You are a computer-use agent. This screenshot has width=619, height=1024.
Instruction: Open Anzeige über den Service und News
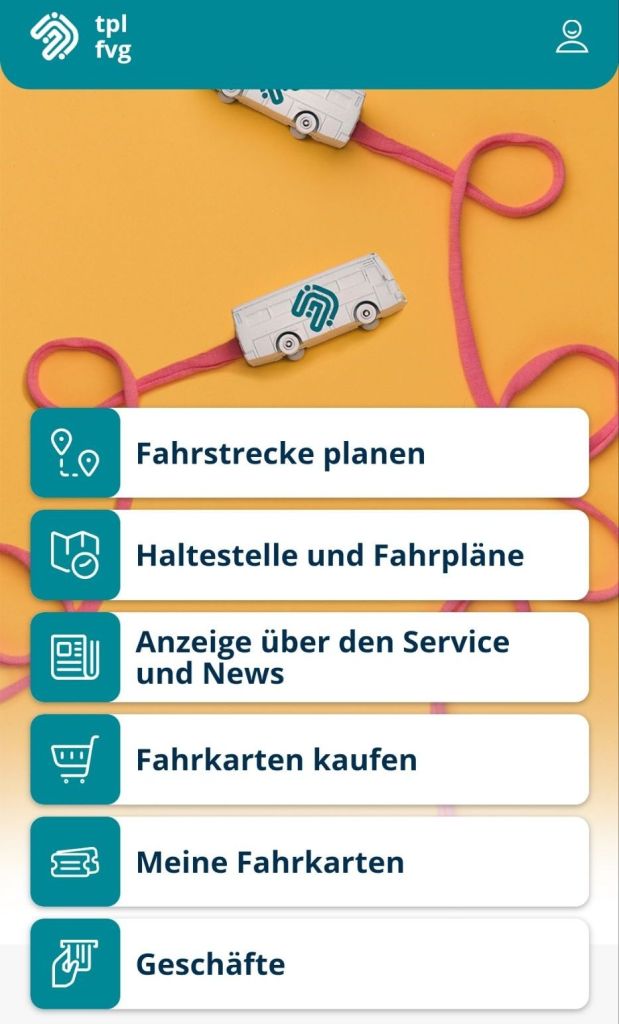310,657
